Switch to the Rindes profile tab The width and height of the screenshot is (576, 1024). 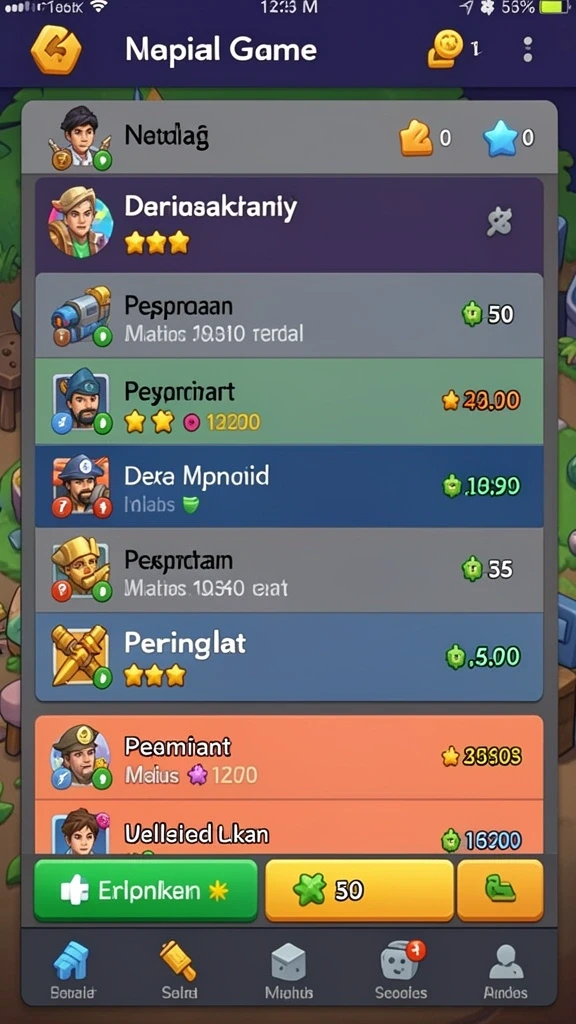click(x=505, y=971)
